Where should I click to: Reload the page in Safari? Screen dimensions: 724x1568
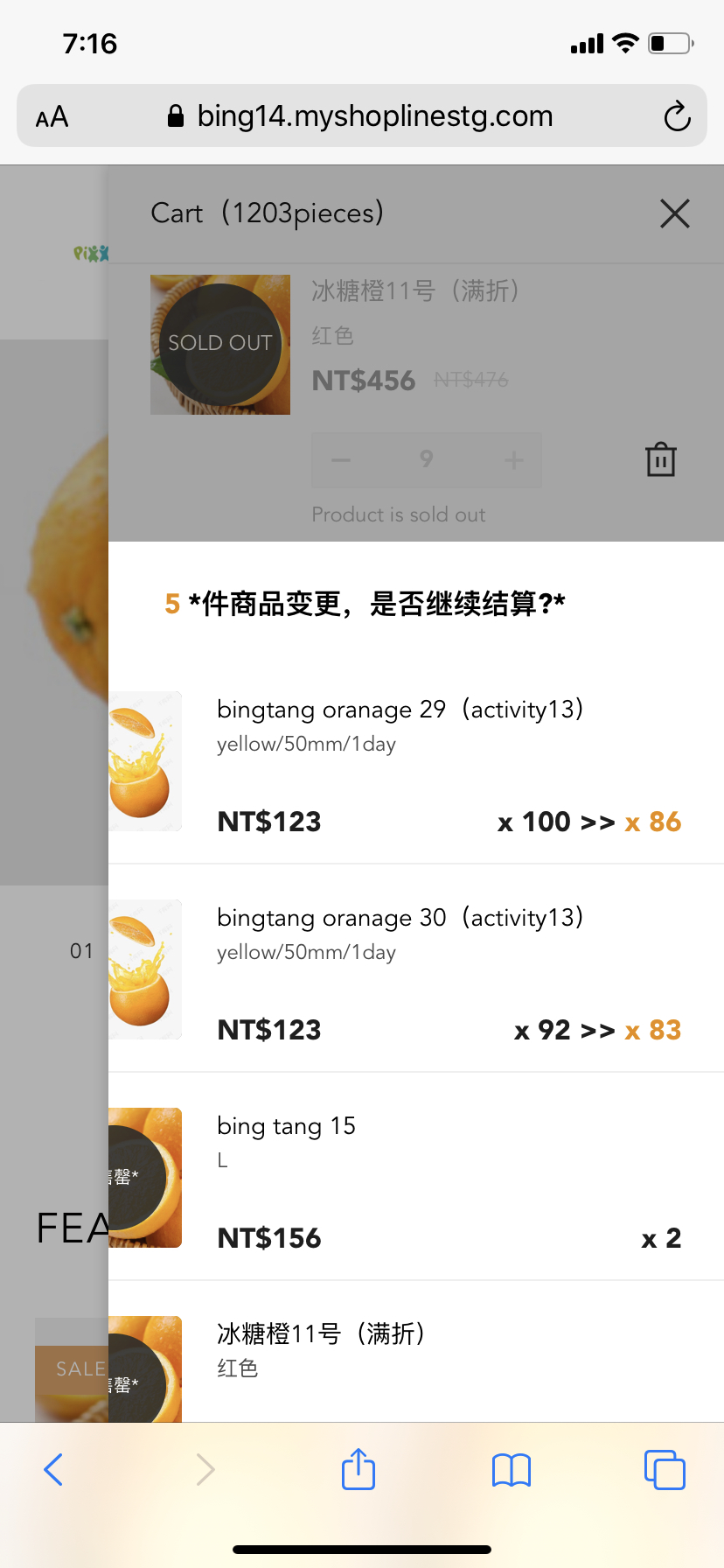coord(677,116)
